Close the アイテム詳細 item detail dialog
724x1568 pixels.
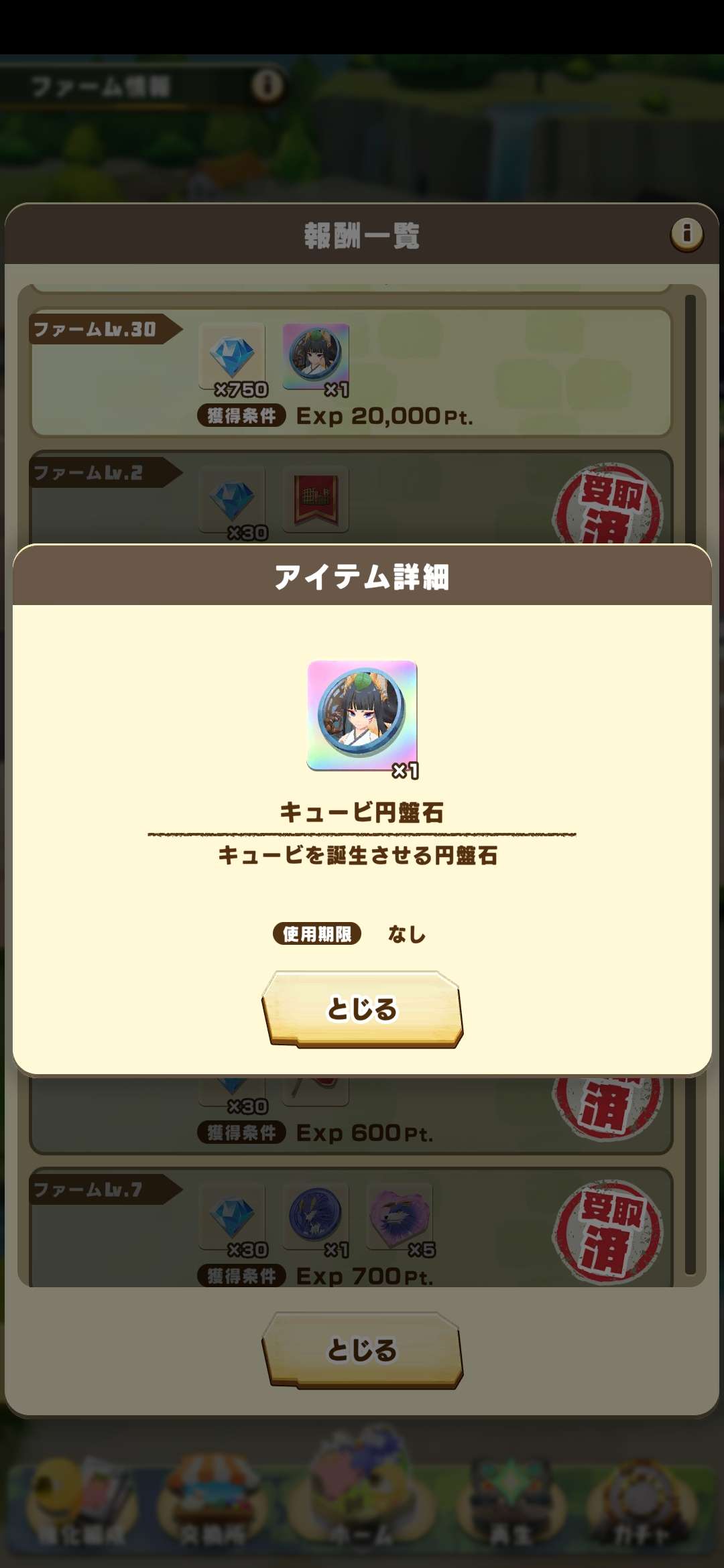362,1008
